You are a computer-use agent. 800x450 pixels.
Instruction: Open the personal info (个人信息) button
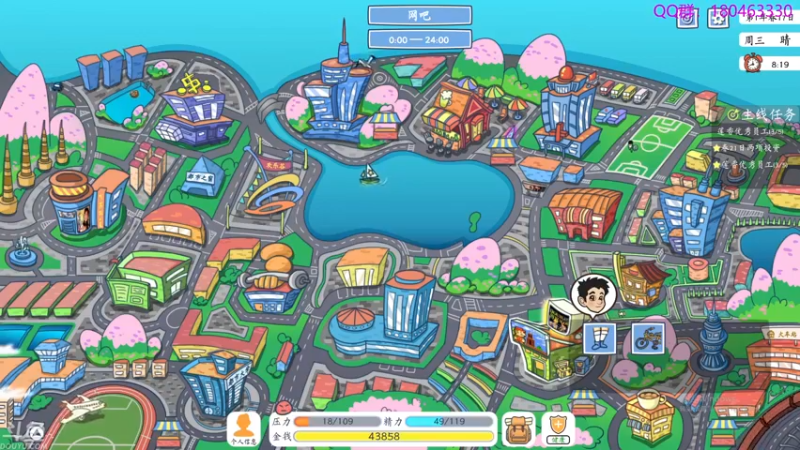tap(244, 428)
